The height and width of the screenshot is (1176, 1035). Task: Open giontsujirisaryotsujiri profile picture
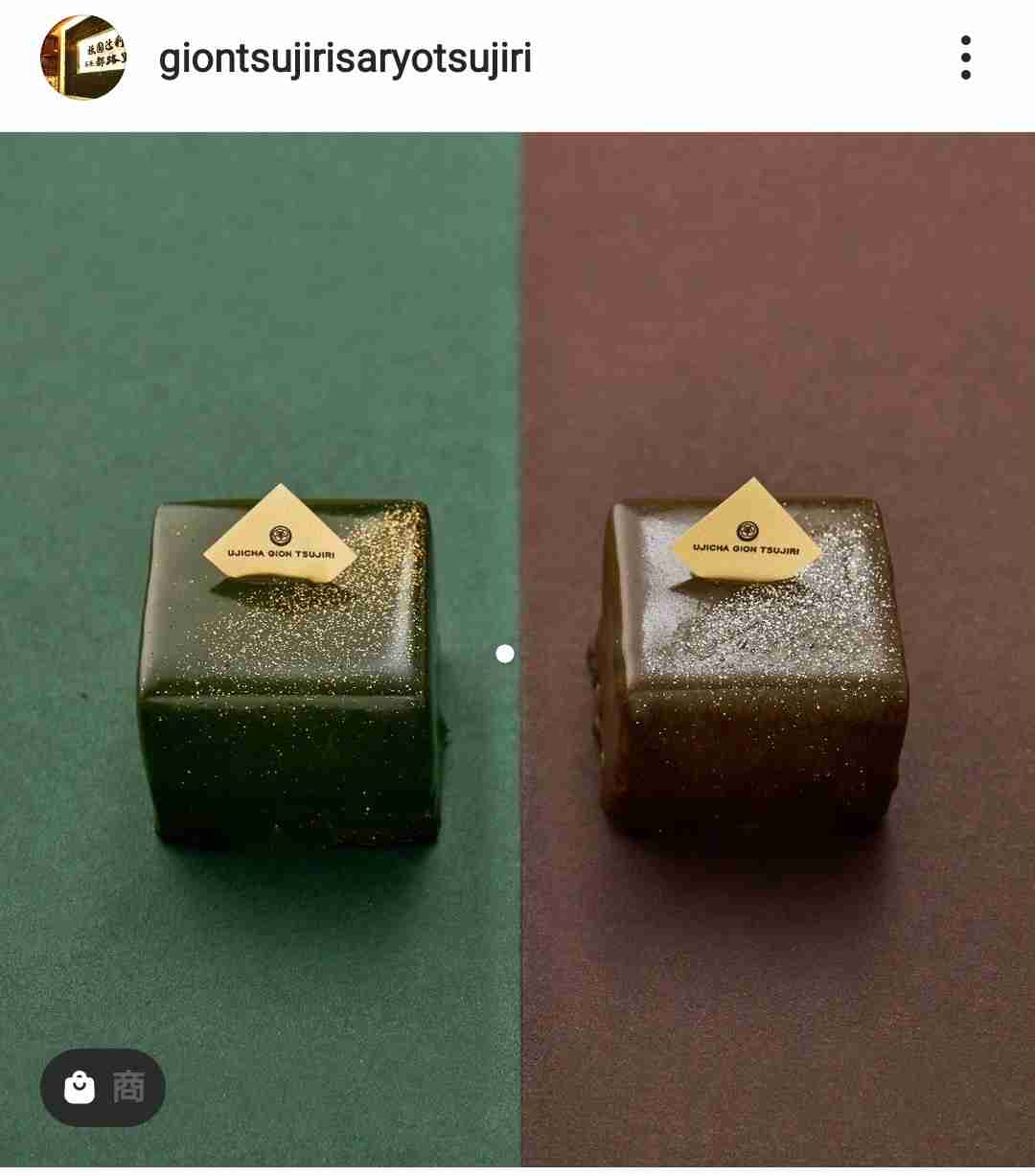pos(81,58)
